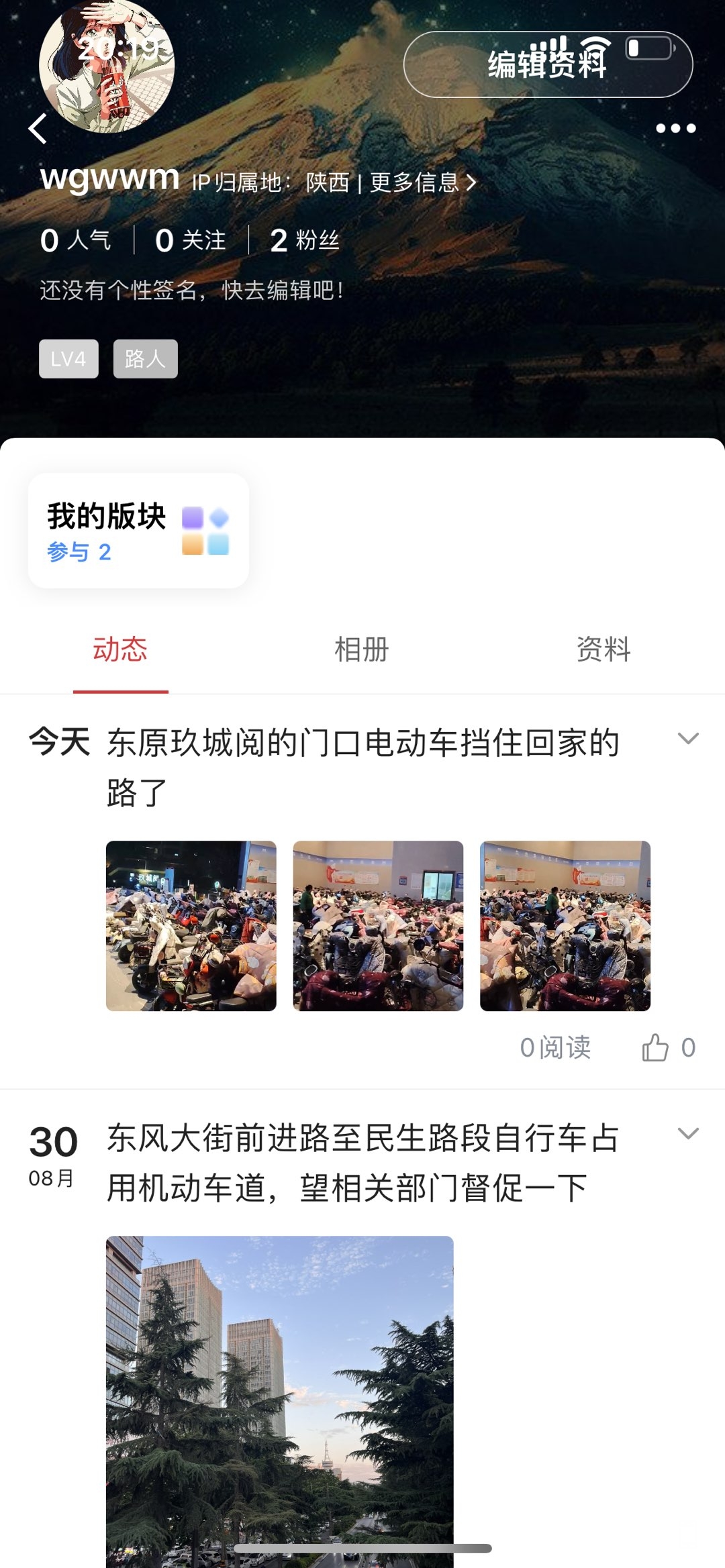Edit the empty personal signature line
725x1568 pixels.
coord(191,291)
